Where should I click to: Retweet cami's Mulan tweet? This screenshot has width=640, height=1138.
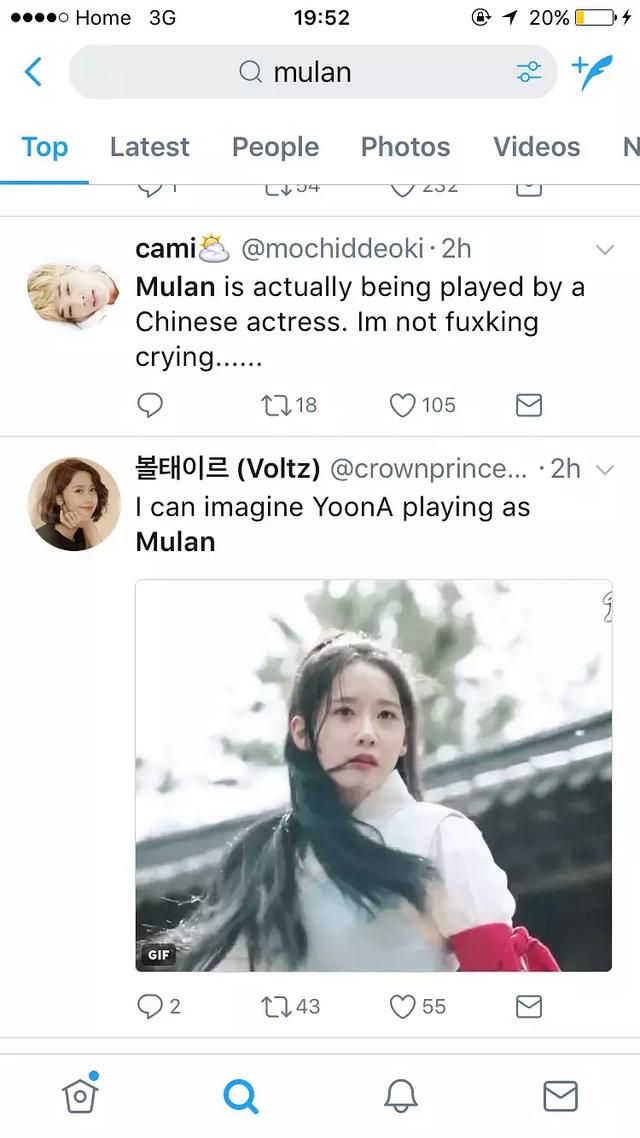(289, 405)
